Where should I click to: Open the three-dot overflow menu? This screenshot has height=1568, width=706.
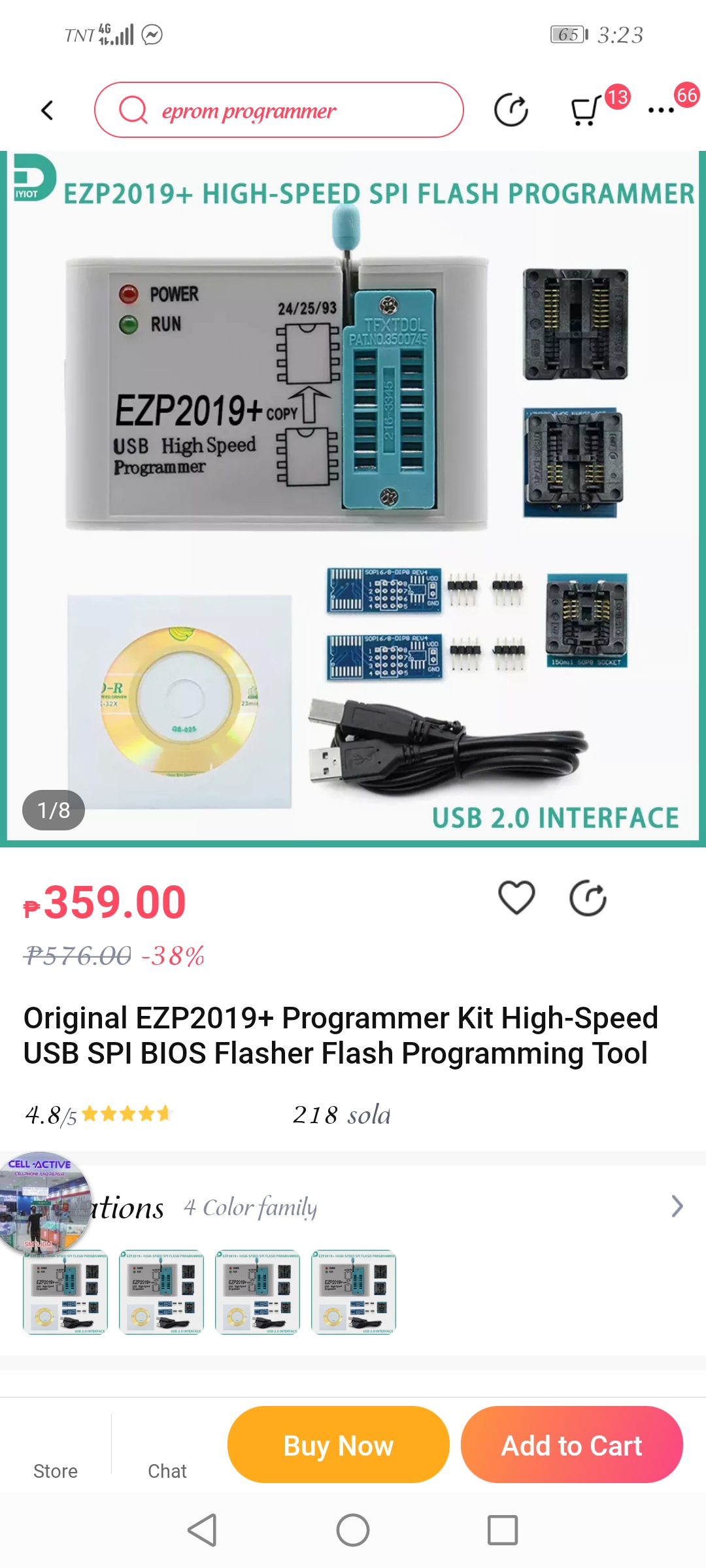[x=661, y=110]
